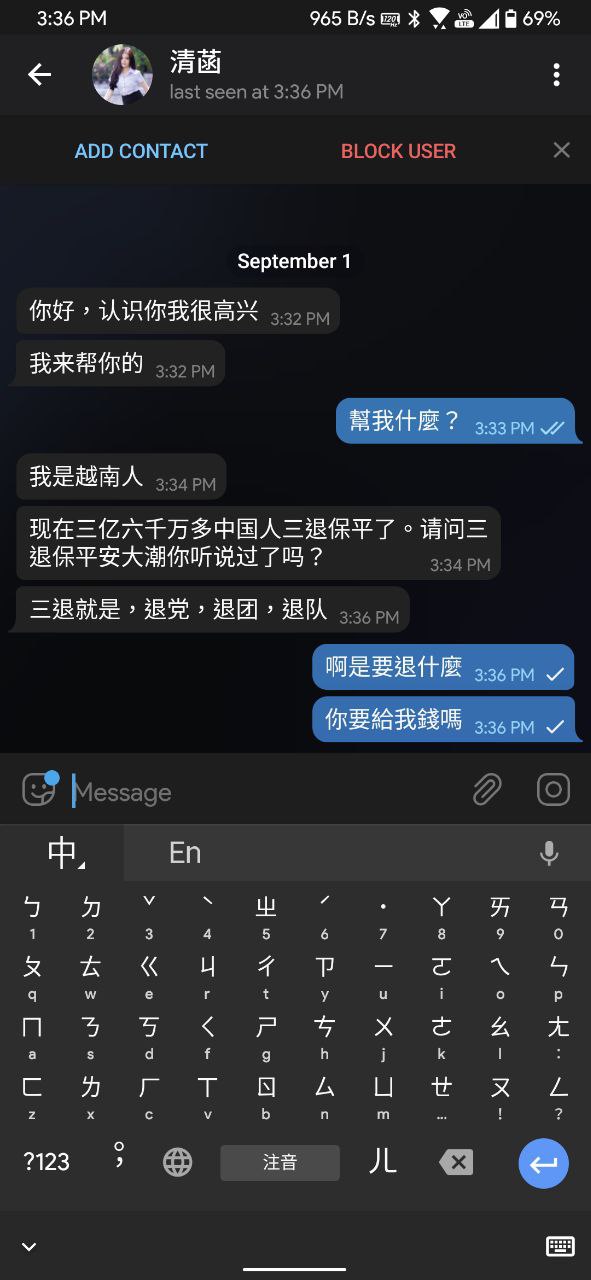Tap the 注音 space bar

280,1162
